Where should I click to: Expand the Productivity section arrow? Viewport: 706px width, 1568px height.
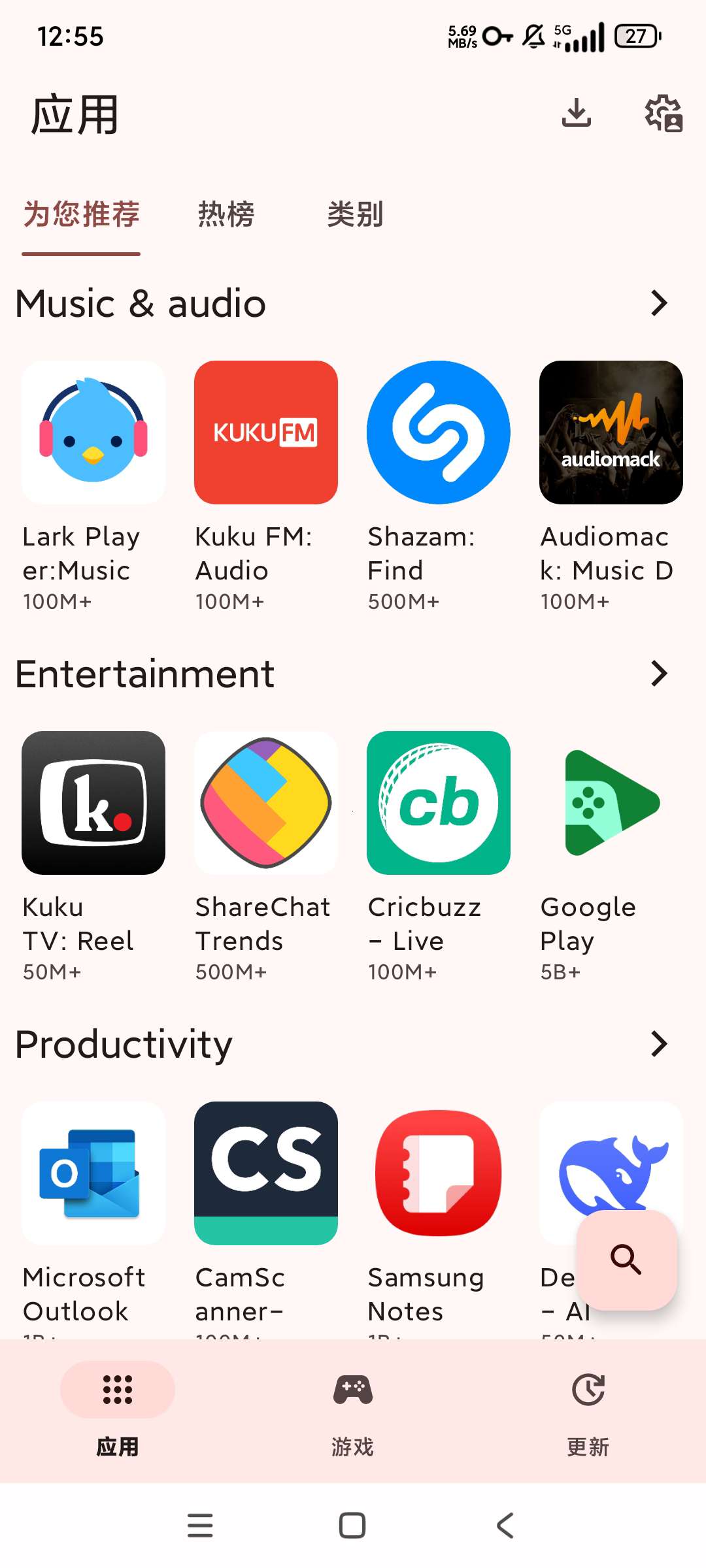click(x=659, y=1044)
